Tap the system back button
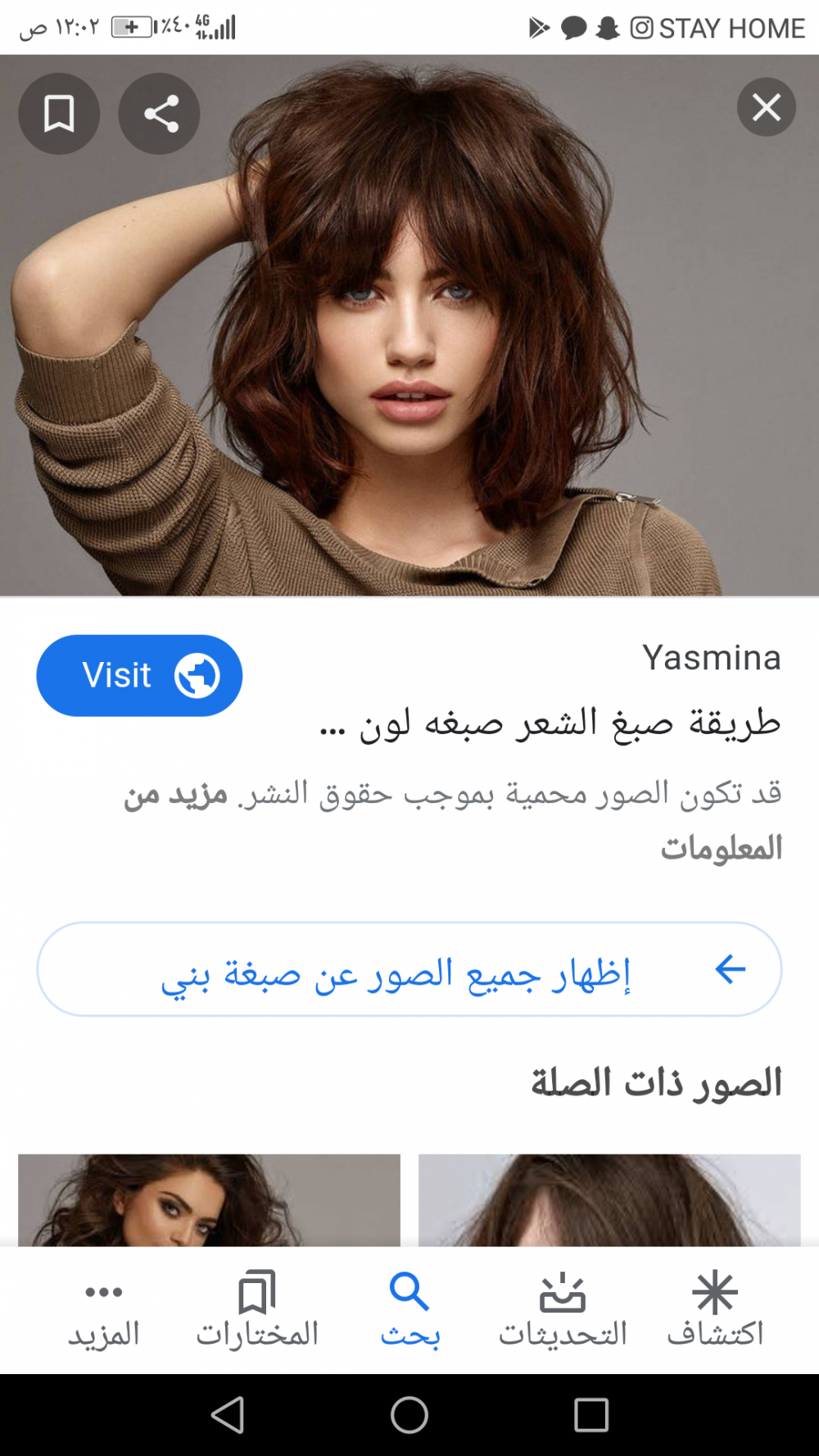The width and height of the screenshot is (819, 1456). coord(228,1415)
